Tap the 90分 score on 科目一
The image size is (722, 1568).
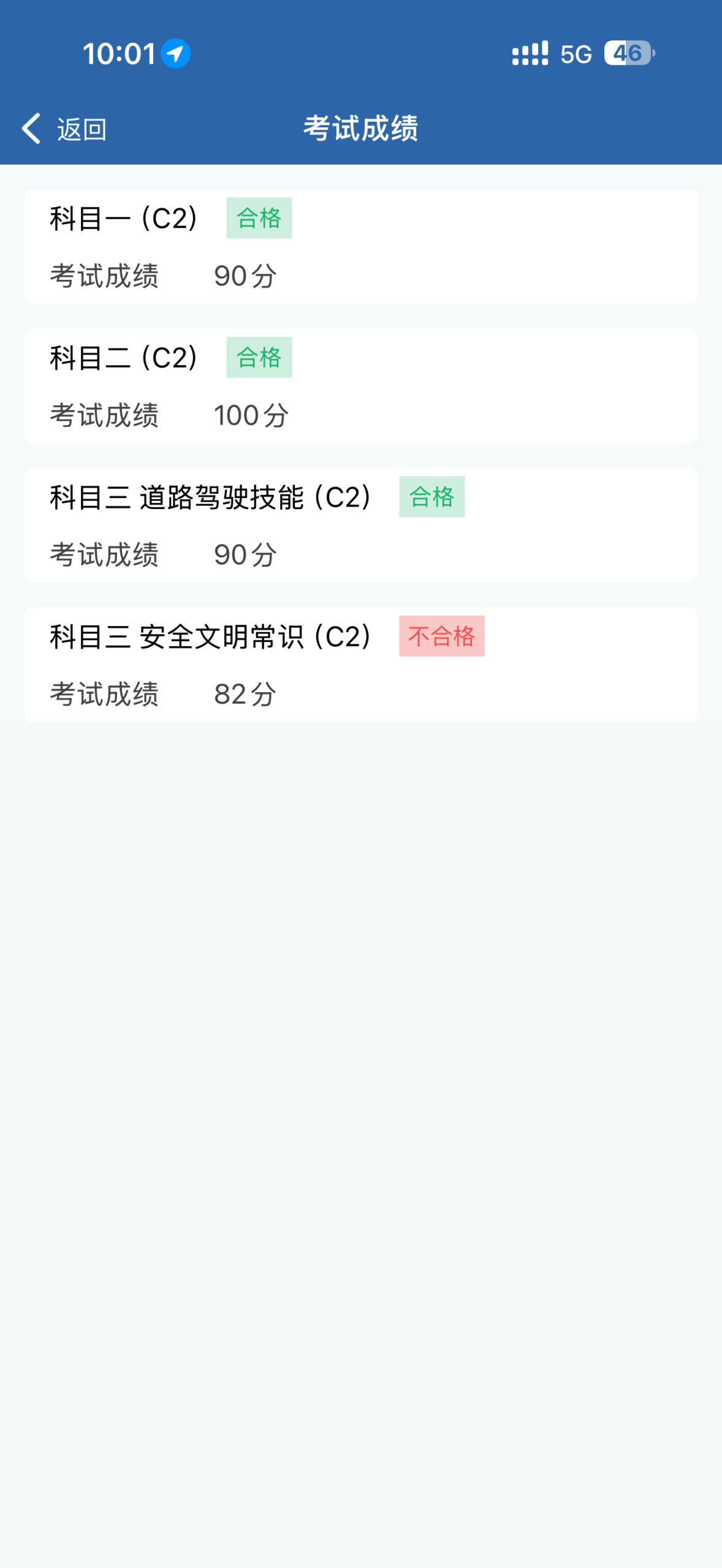coord(245,277)
